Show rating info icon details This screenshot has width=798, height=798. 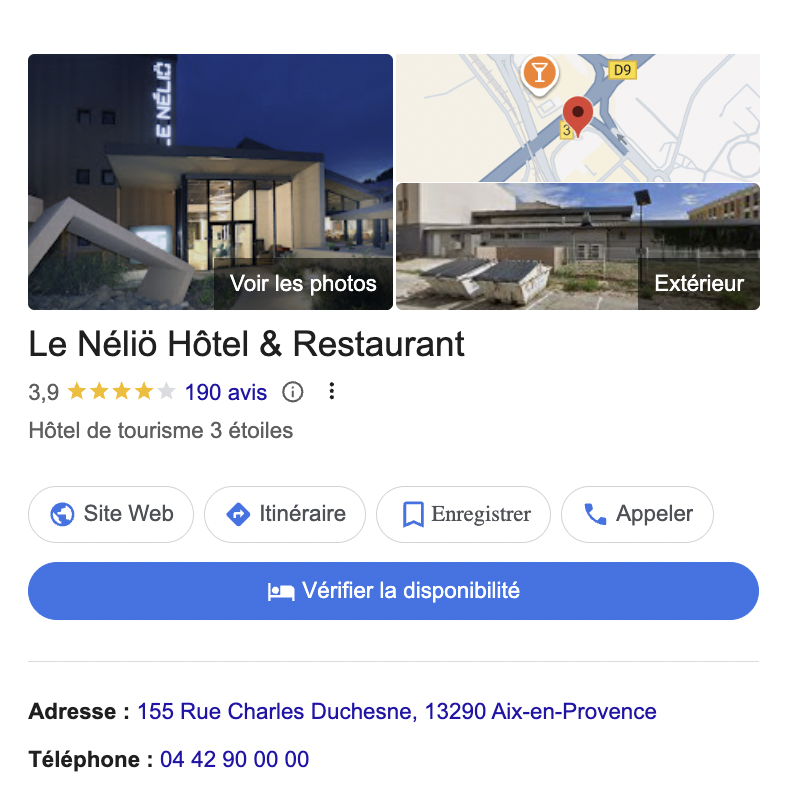[292, 392]
